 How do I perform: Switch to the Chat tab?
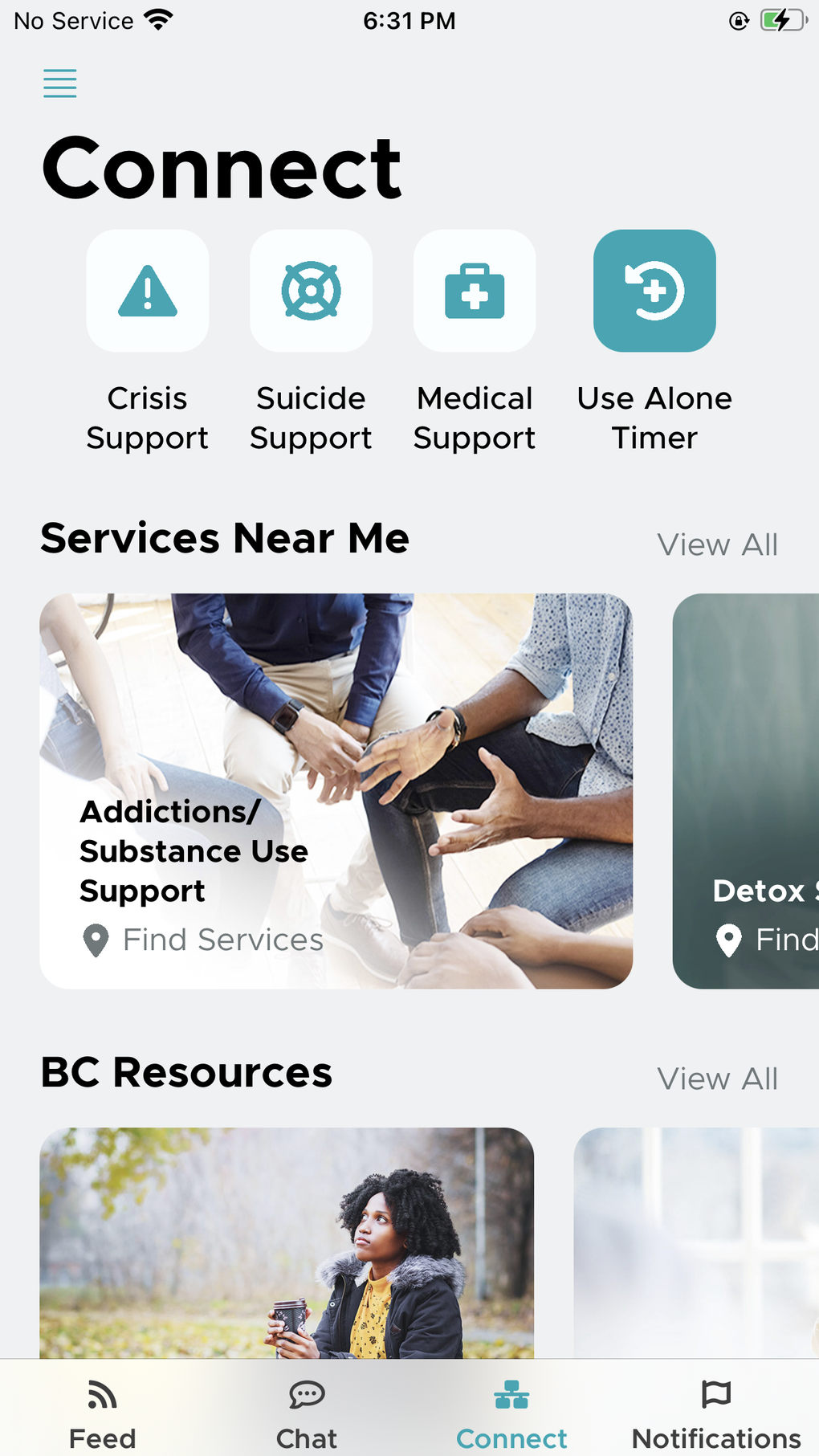[306, 1413]
